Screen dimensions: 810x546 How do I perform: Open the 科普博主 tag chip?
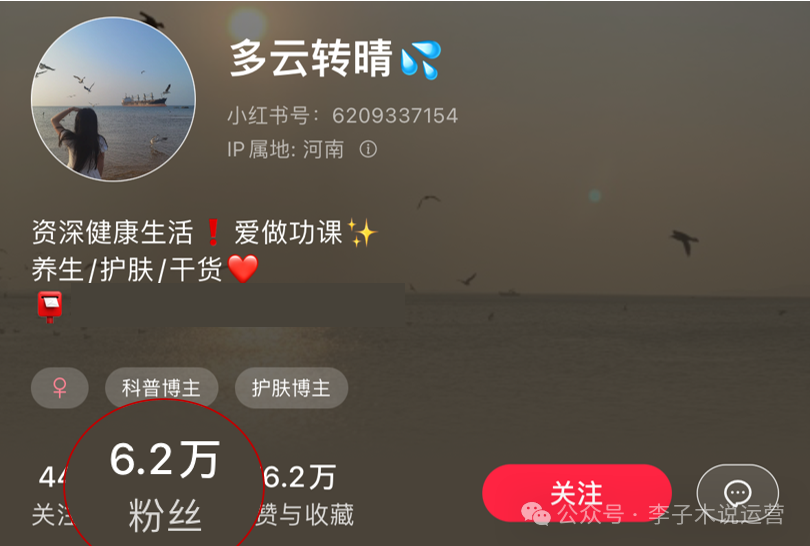[161, 388]
